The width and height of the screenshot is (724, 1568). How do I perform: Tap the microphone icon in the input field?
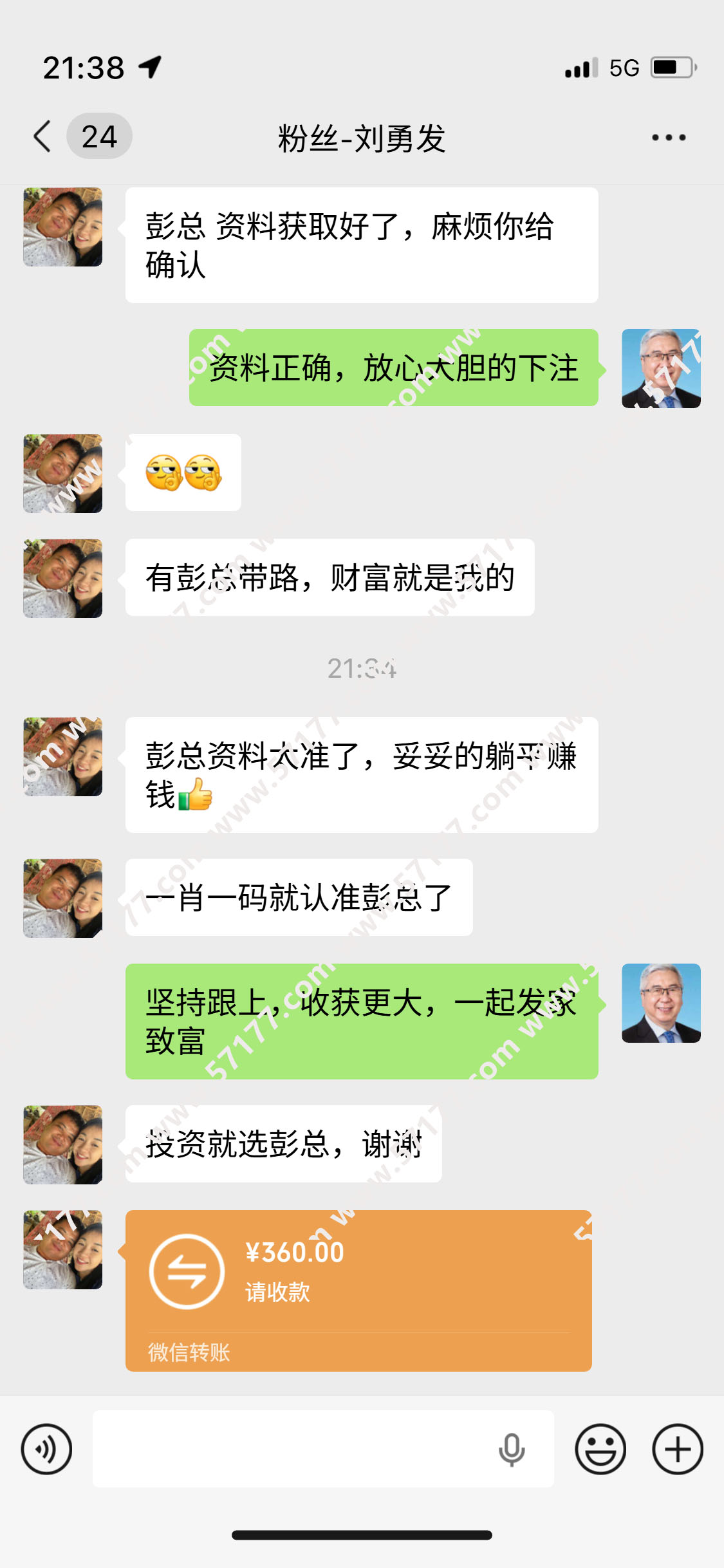512,1449
